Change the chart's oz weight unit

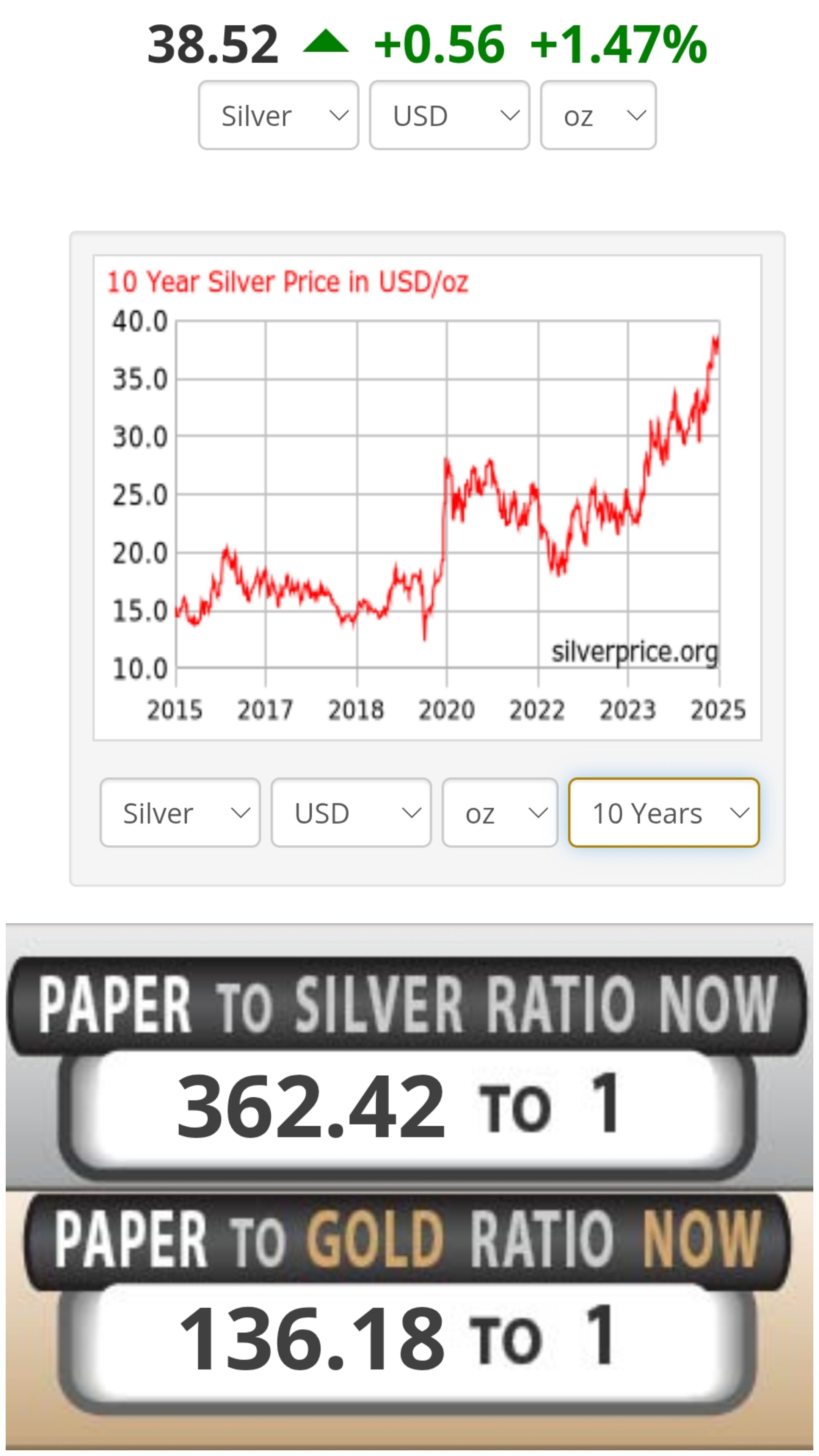click(500, 813)
